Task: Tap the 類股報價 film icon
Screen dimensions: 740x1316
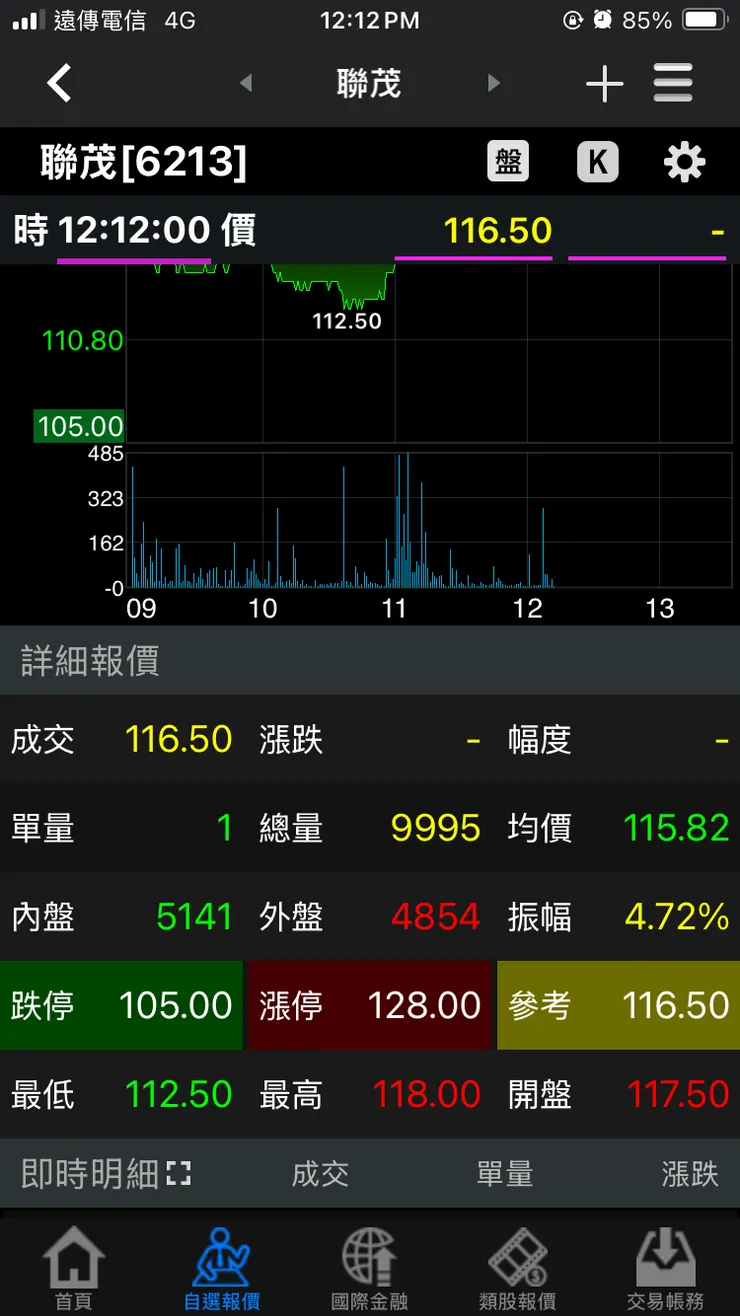Action: [x=518, y=1265]
